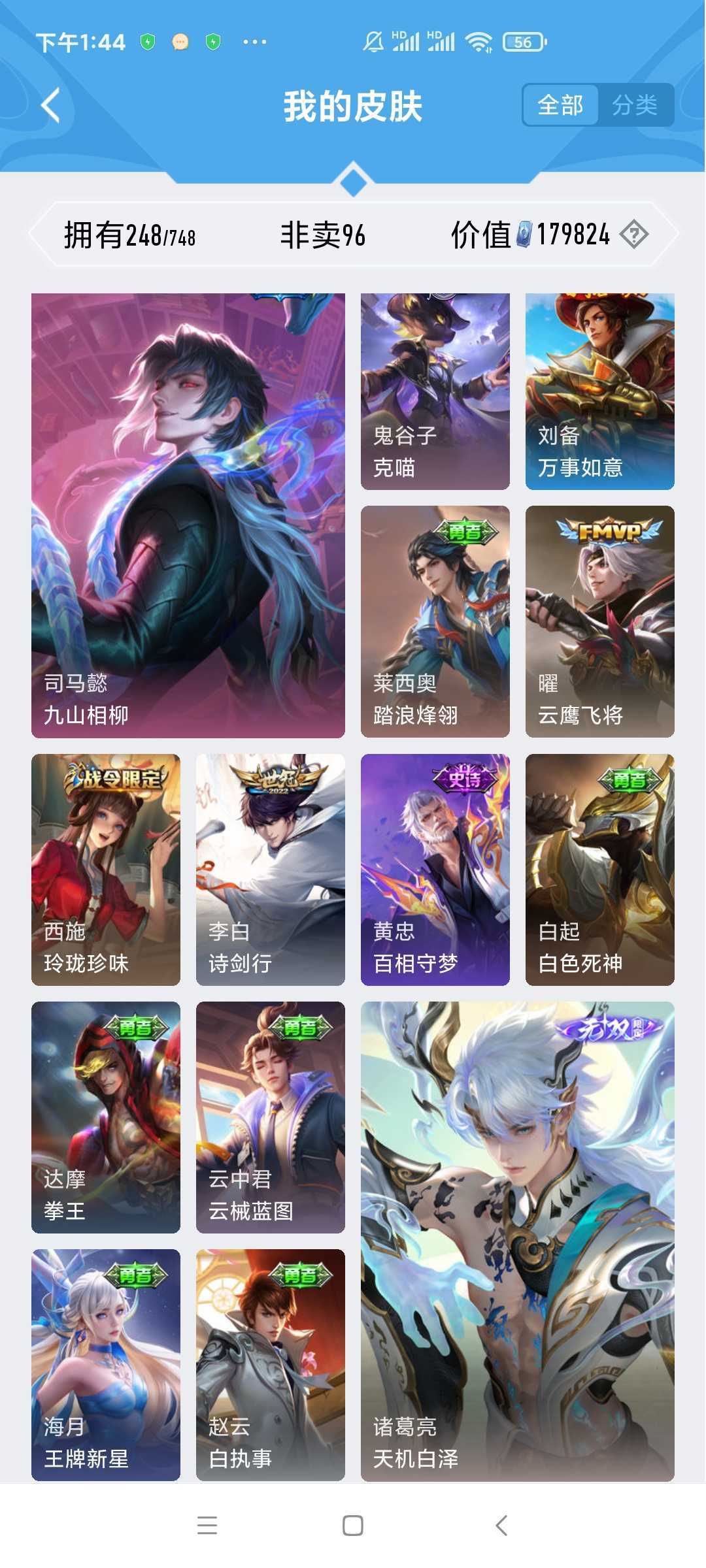Tap the system home button

353,1526
